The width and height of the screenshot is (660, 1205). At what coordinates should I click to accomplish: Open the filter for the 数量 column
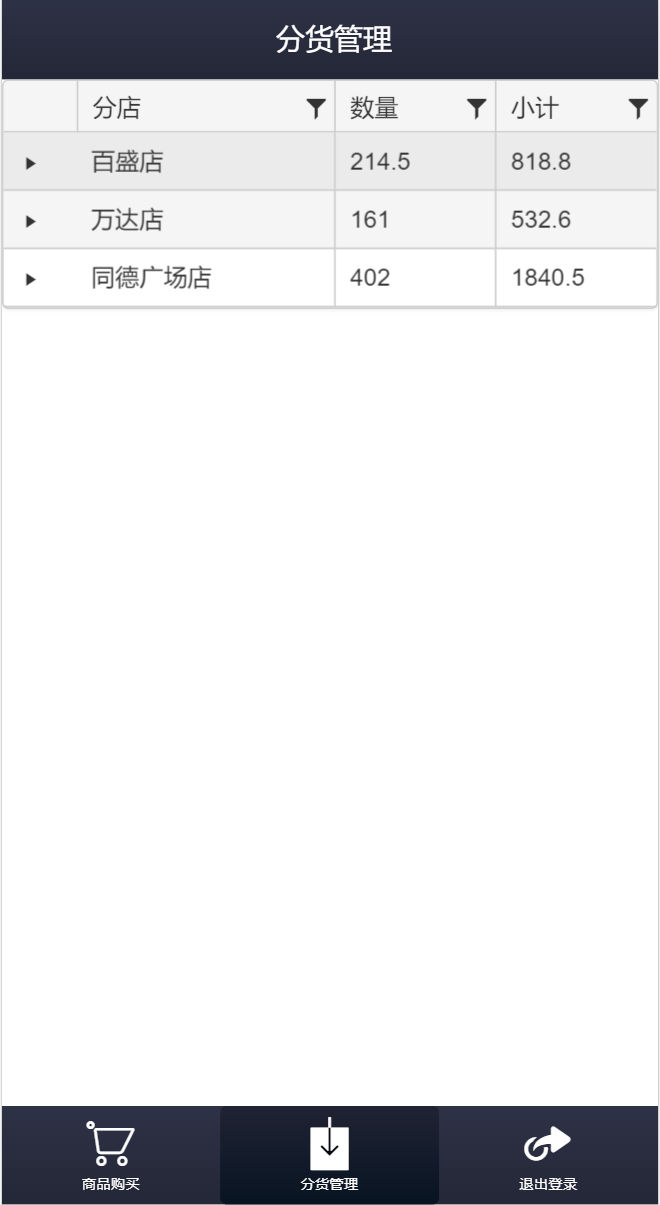tap(477, 109)
